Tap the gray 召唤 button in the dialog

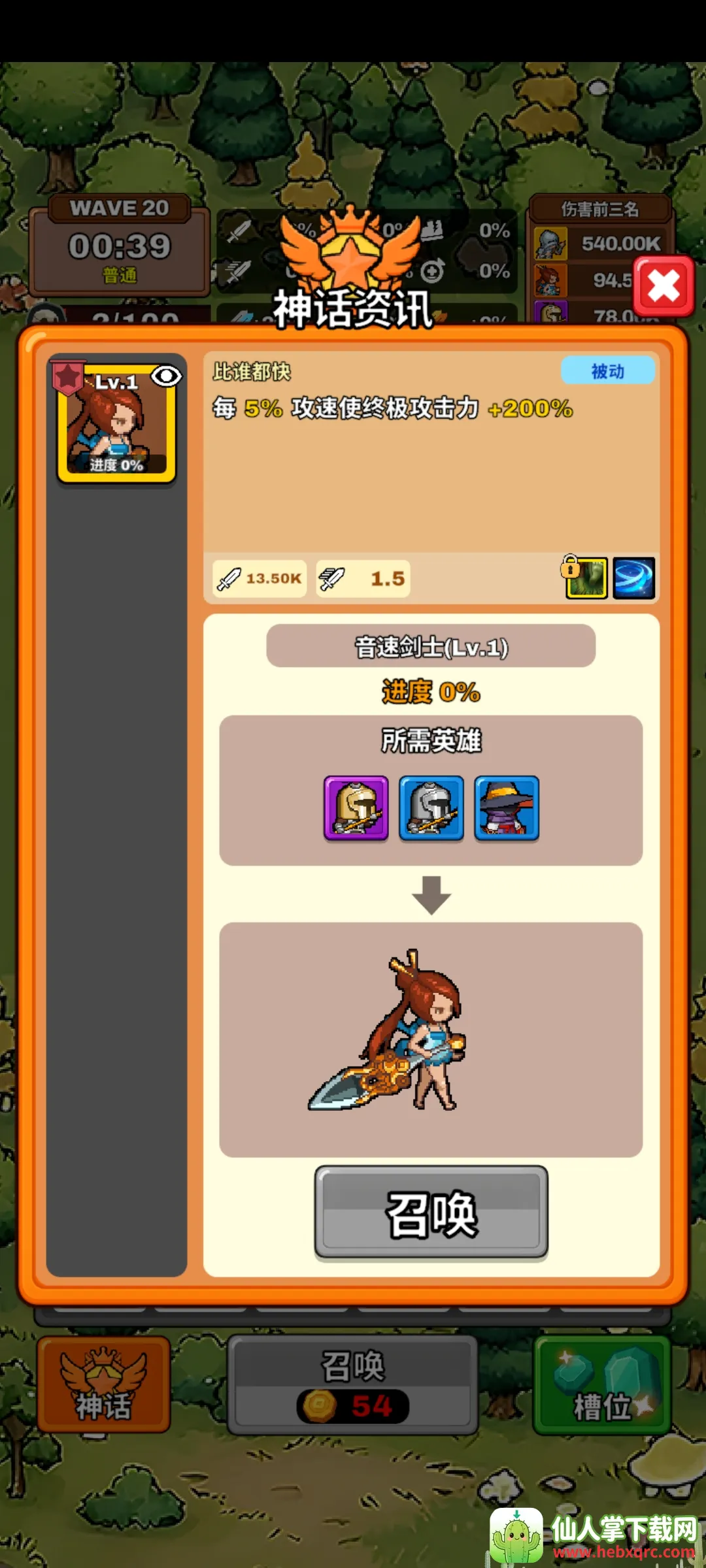[x=431, y=1213]
